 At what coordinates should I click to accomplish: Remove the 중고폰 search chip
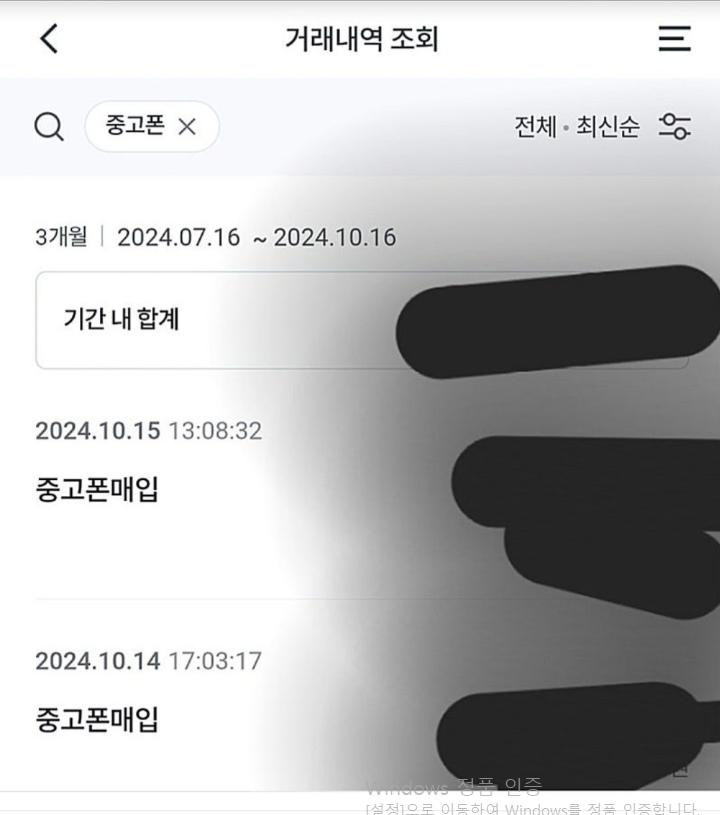pos(186,127)
